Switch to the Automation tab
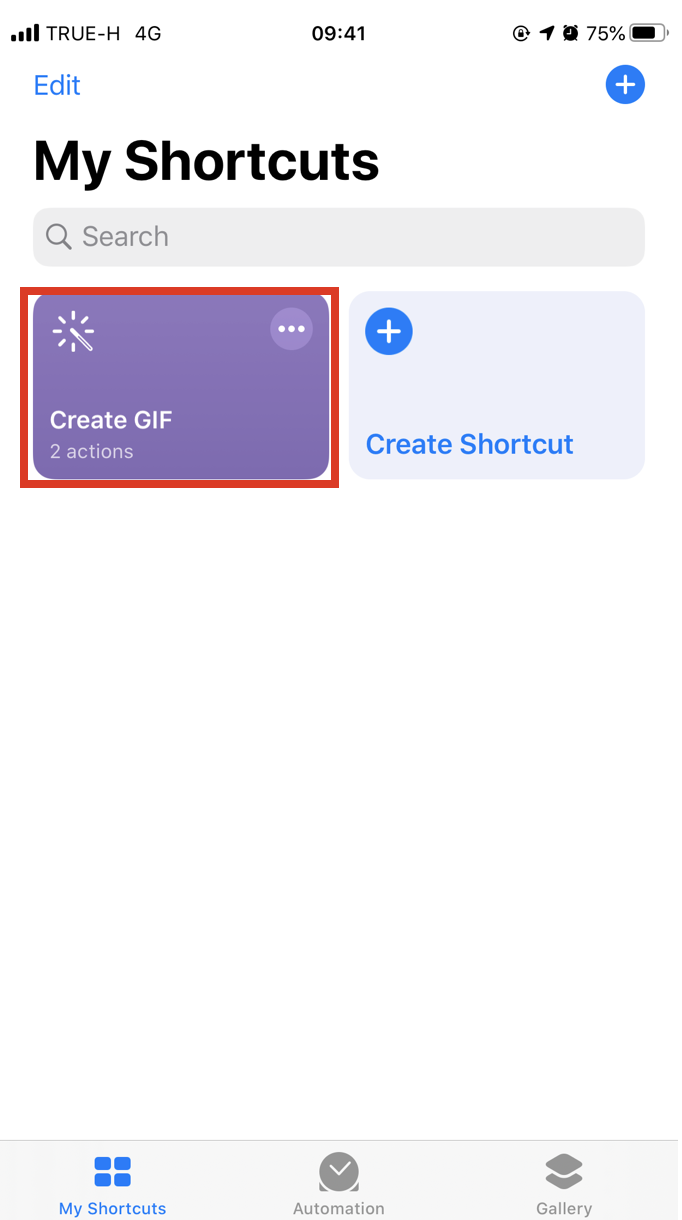Viewport: 682px width, 1220px height. (x=339, y=1183)
